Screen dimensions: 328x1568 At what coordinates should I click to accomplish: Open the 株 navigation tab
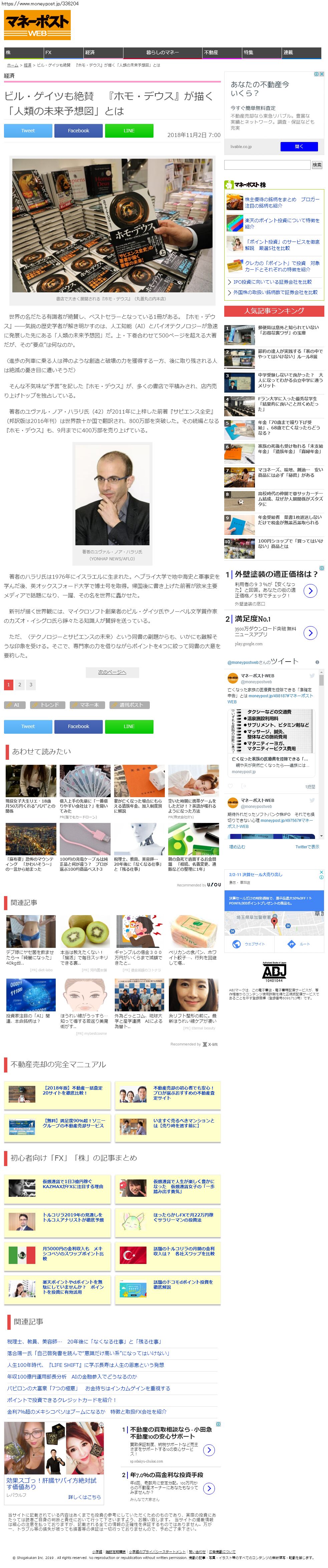[x=23, y=52]
